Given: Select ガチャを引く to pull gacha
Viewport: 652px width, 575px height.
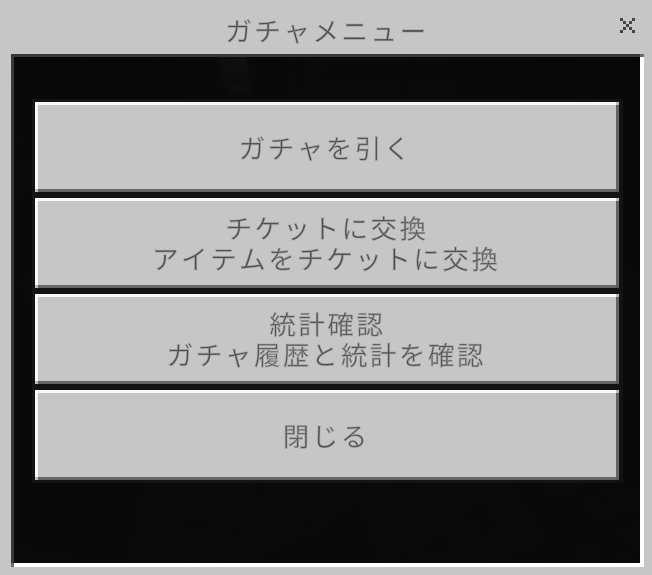Looking at the screenshot, I should click(326, 147).
